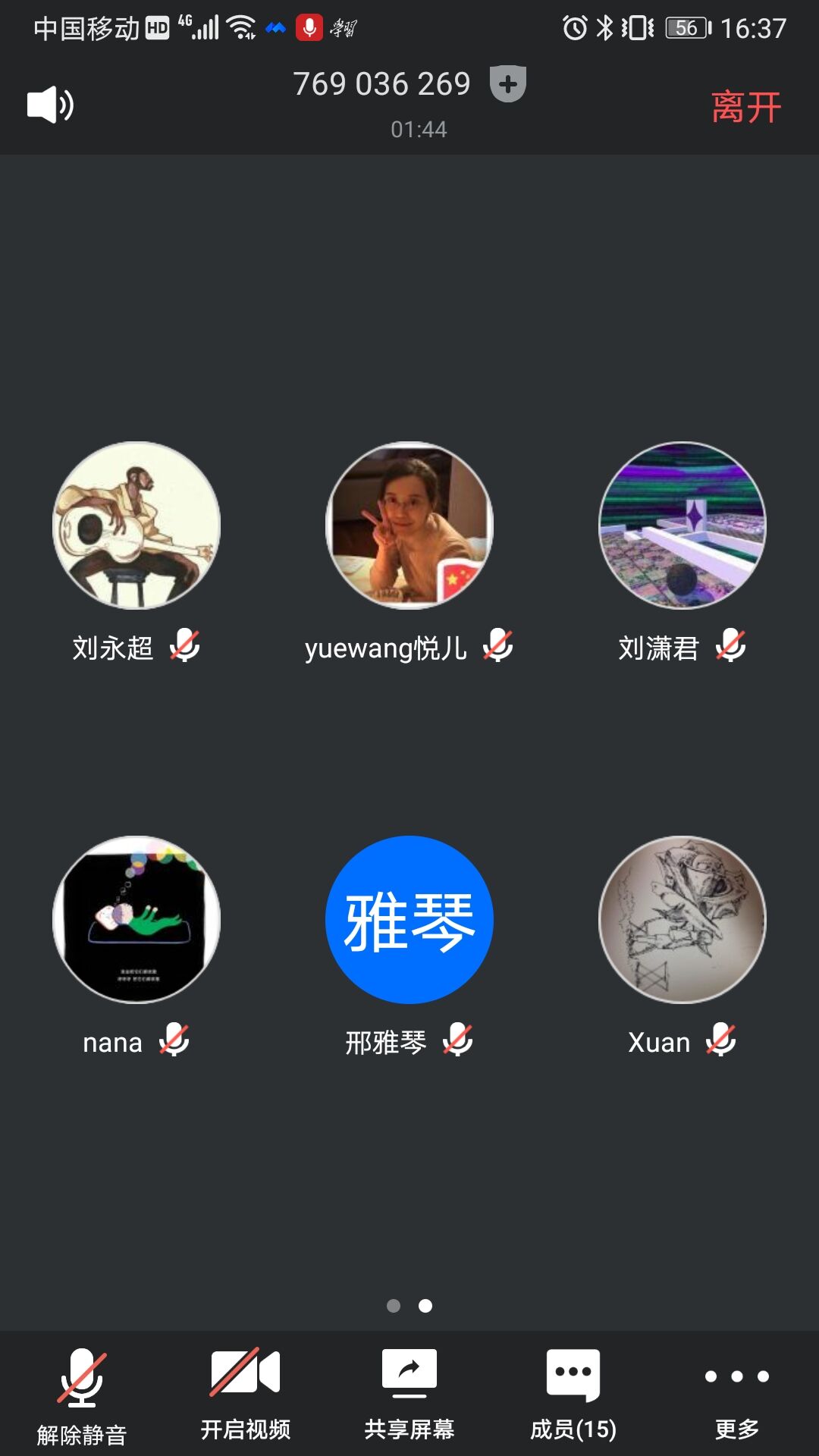The width and height of the screenshot is (819, 1456).
Task: Start sharing screen with 共享屏幕
Action: click(x=409, y=1395)
